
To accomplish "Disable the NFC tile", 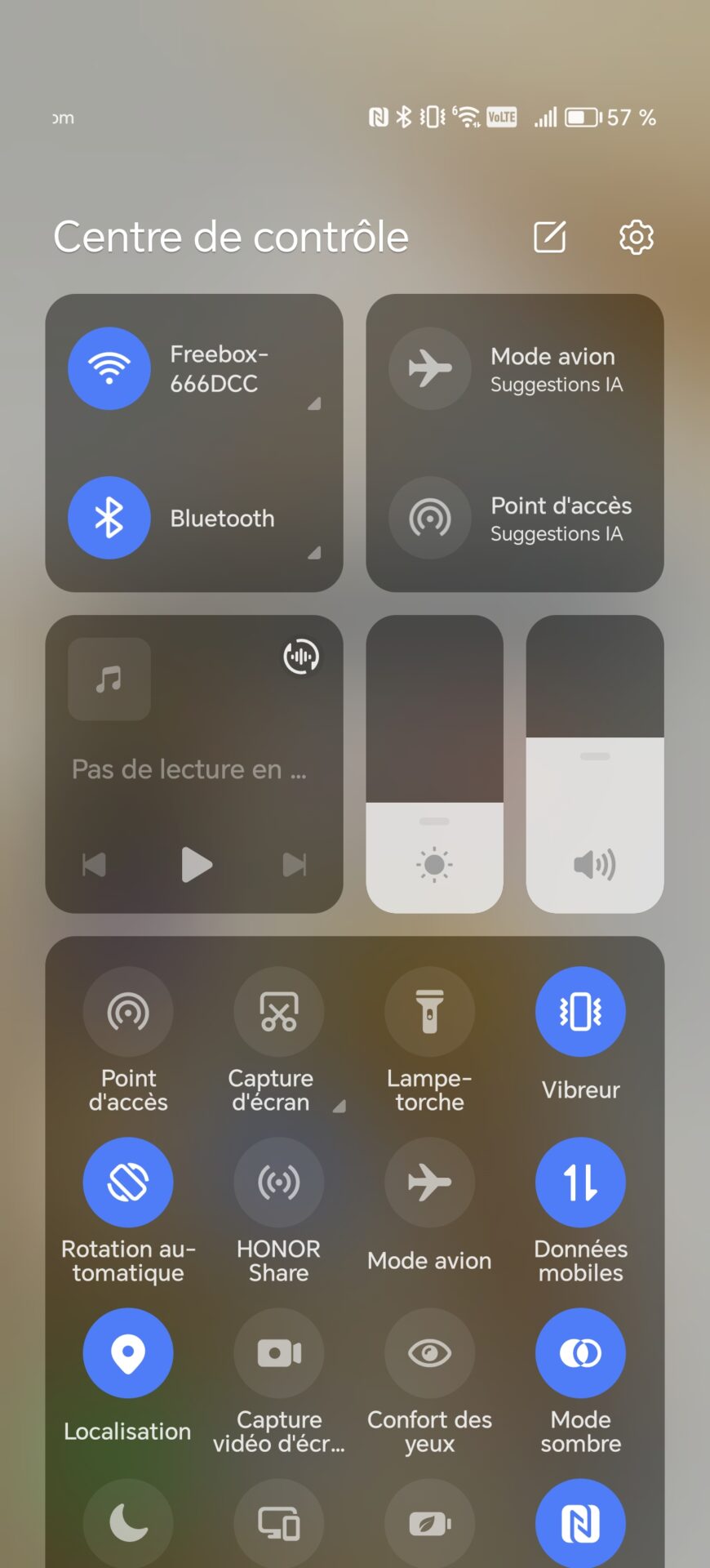I will (580, 1523).
